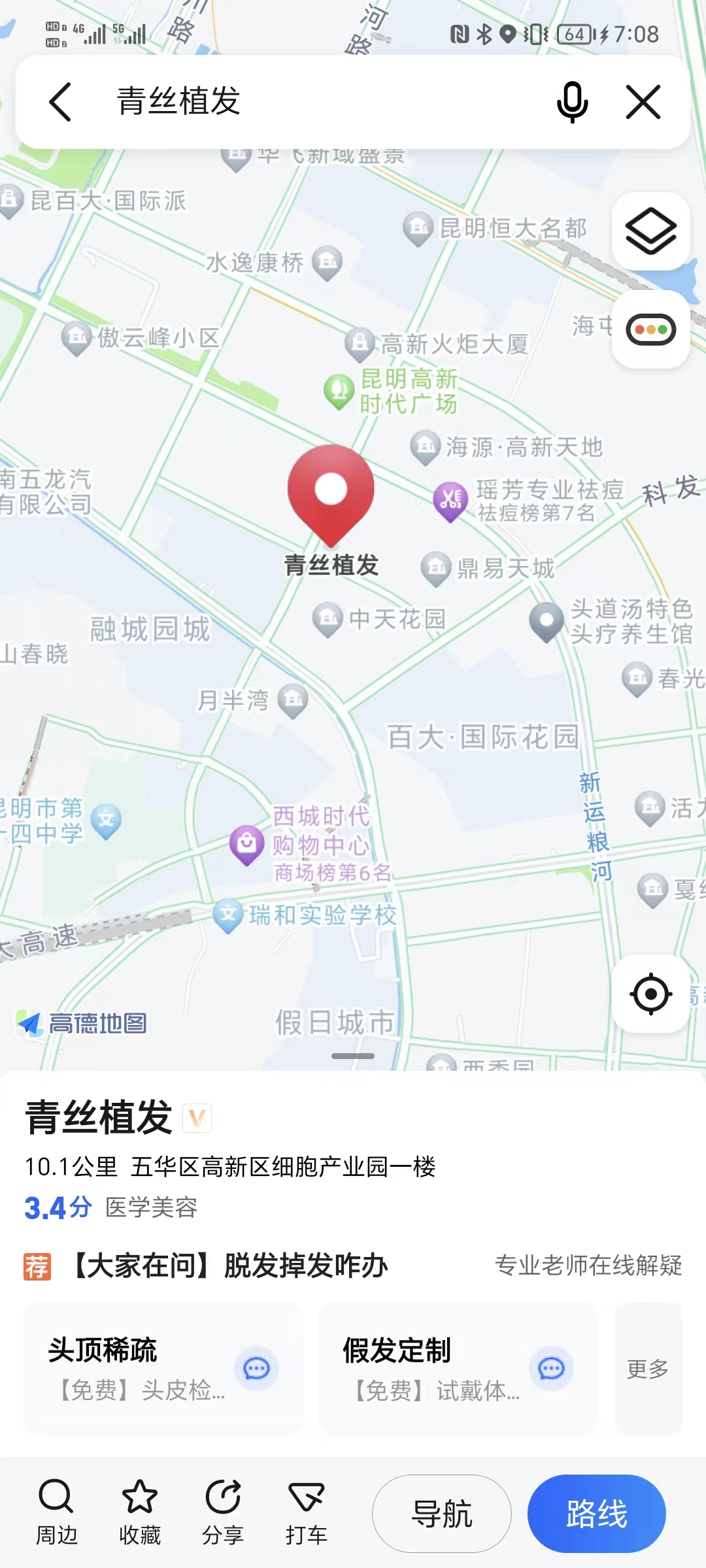The height and width of the screenshot is (1568, 706).
Task: Expand the place details panel handle
Action: pos(353,1056)
